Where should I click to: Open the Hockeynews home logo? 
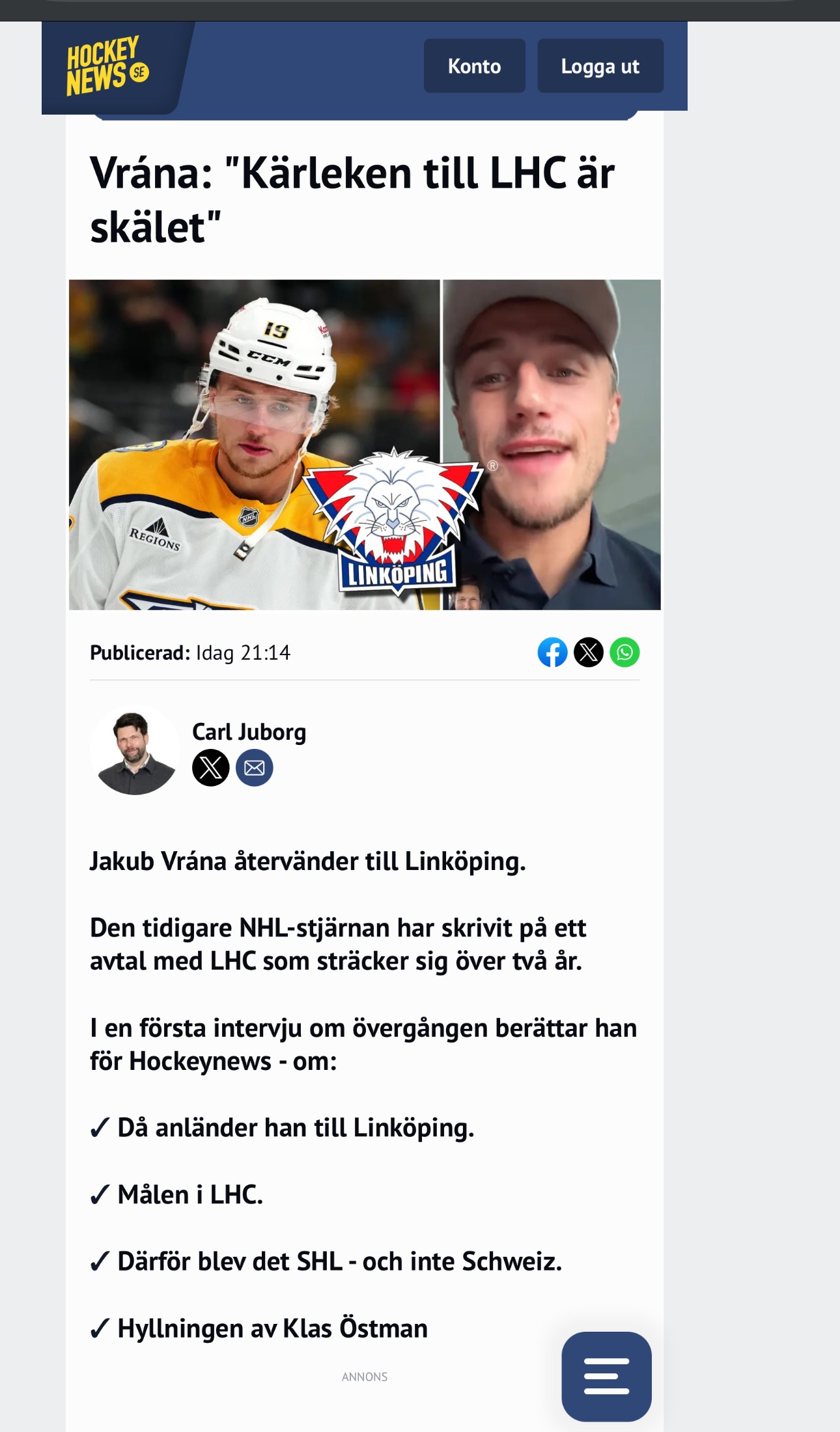point(108,66)
